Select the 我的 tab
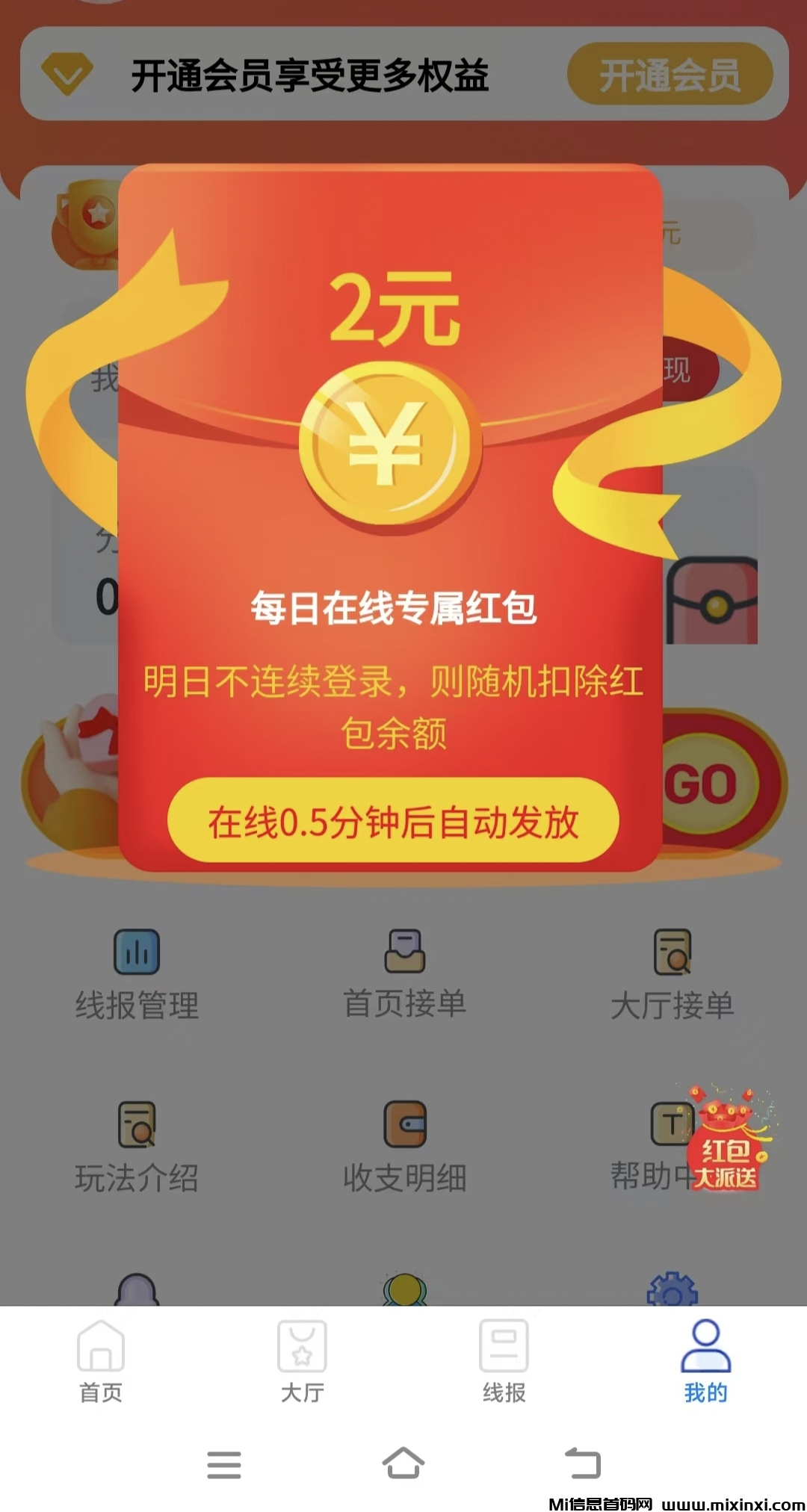The height and width of the screenshot is (1512, 807). (x=705, y=1361)
